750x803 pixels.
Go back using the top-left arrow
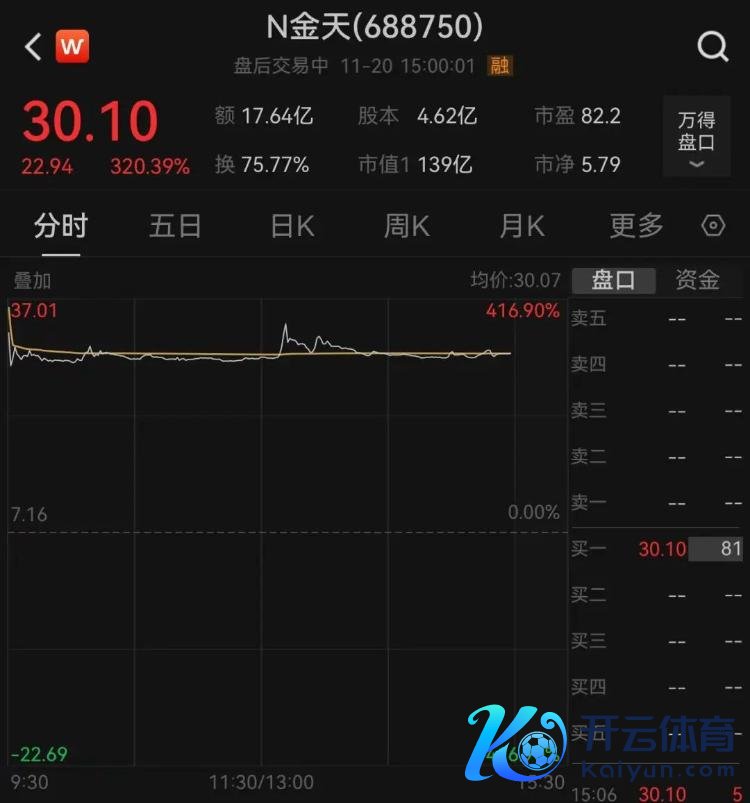(33, 46)
